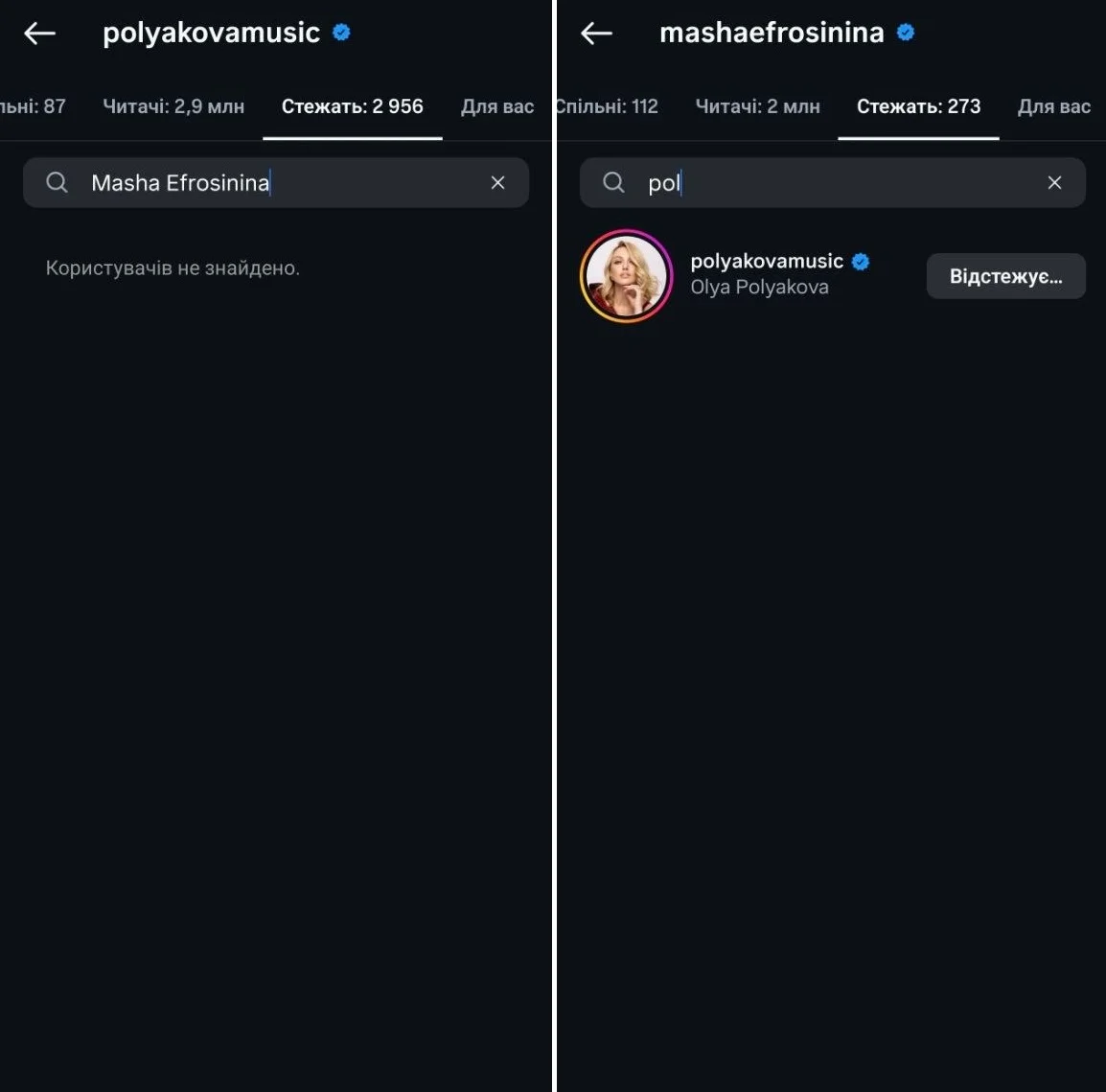Open Читачі: 2 млн tab
1106x1092 pixels.
click(757, 106)
